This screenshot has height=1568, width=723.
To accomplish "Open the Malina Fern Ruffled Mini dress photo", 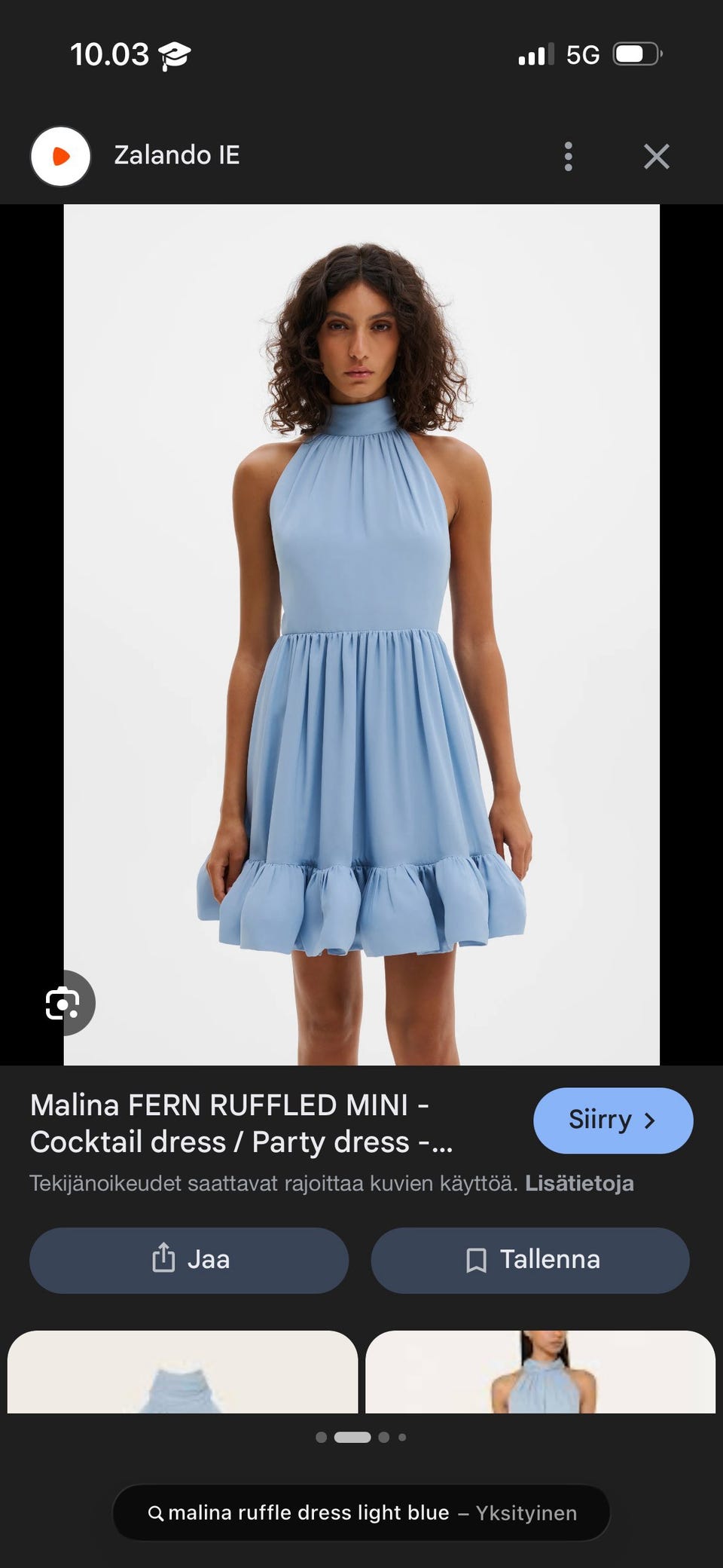I will click(361, 634).
